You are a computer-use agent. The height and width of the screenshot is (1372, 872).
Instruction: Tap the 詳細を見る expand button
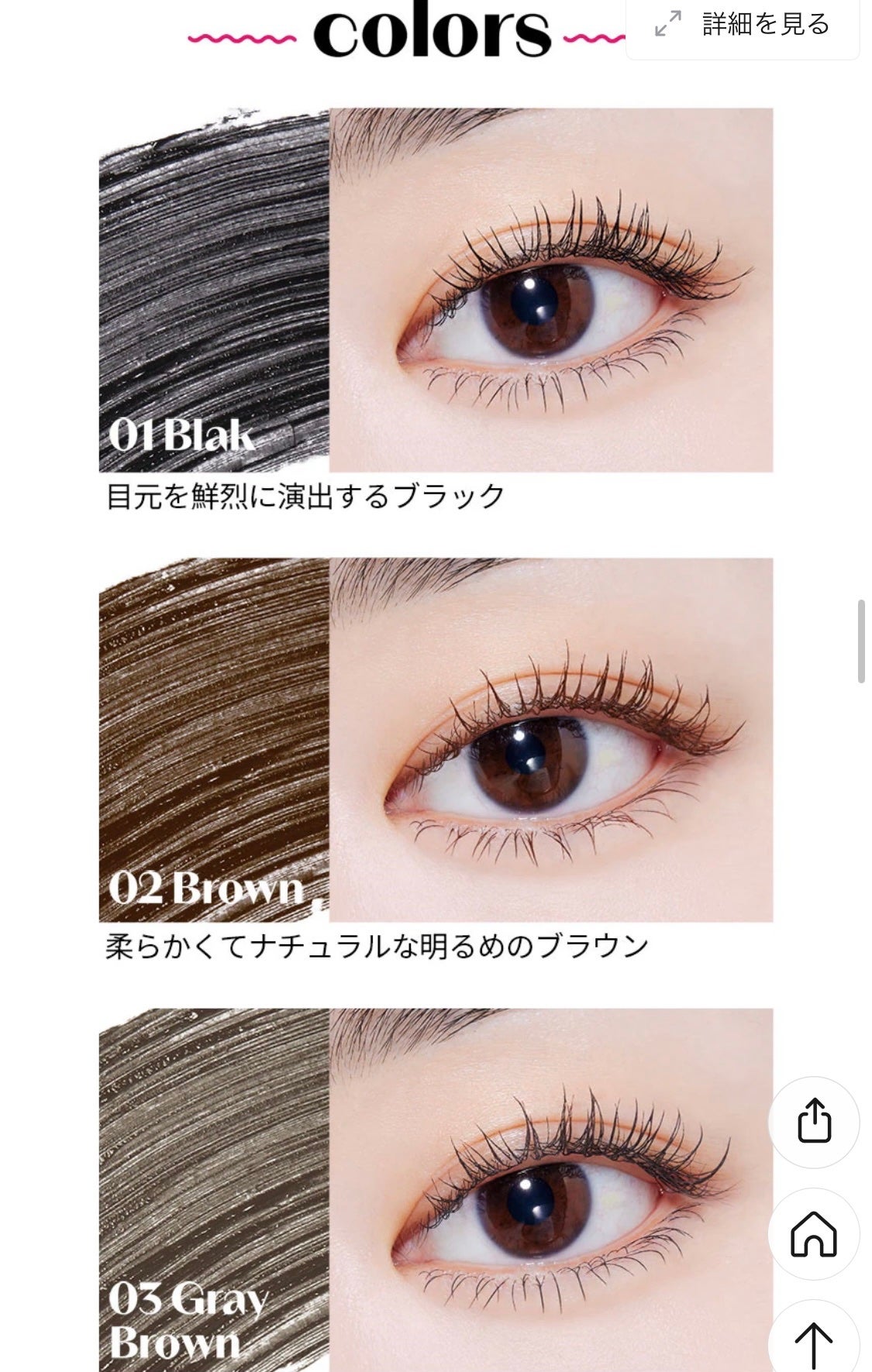[x=742, y=25]
